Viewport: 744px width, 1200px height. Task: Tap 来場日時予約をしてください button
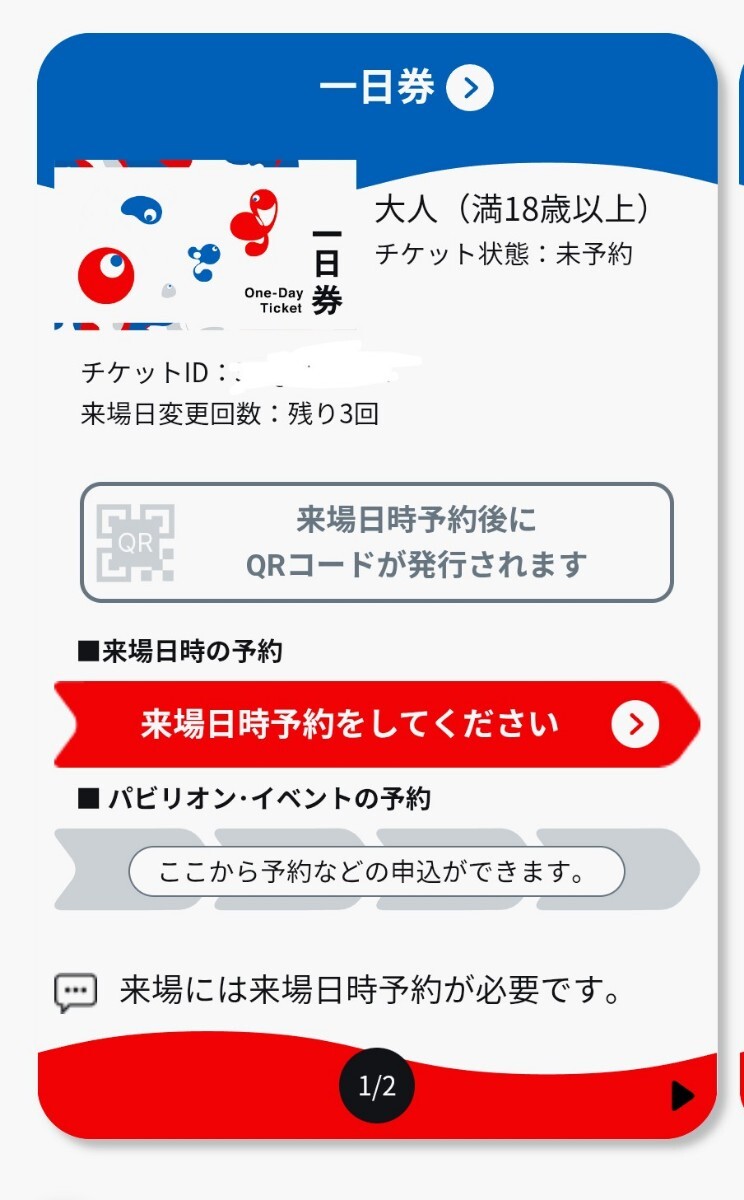[x=377, y=724]
